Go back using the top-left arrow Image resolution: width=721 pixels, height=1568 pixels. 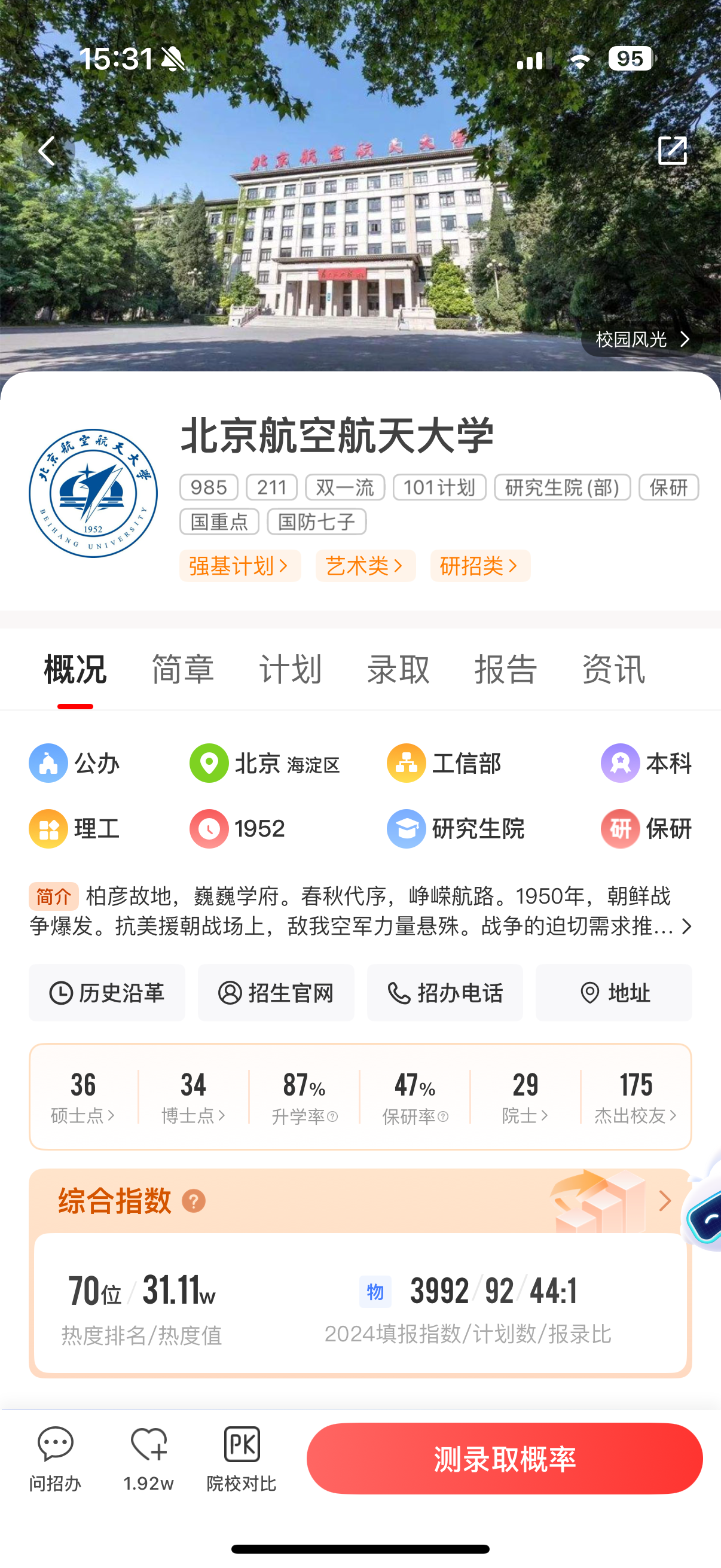pos(47,150)
